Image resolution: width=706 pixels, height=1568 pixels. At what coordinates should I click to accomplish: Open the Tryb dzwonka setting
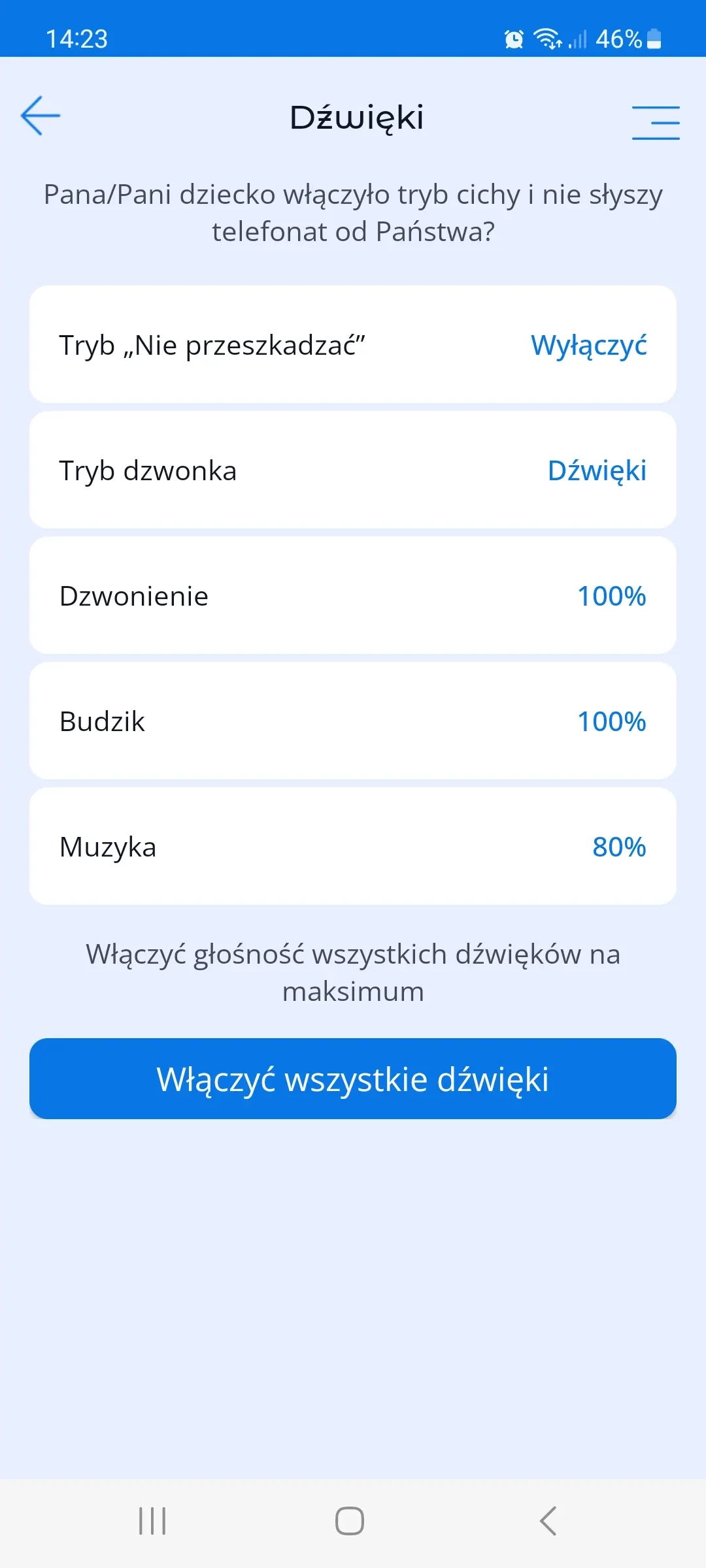tap(353, 470)
